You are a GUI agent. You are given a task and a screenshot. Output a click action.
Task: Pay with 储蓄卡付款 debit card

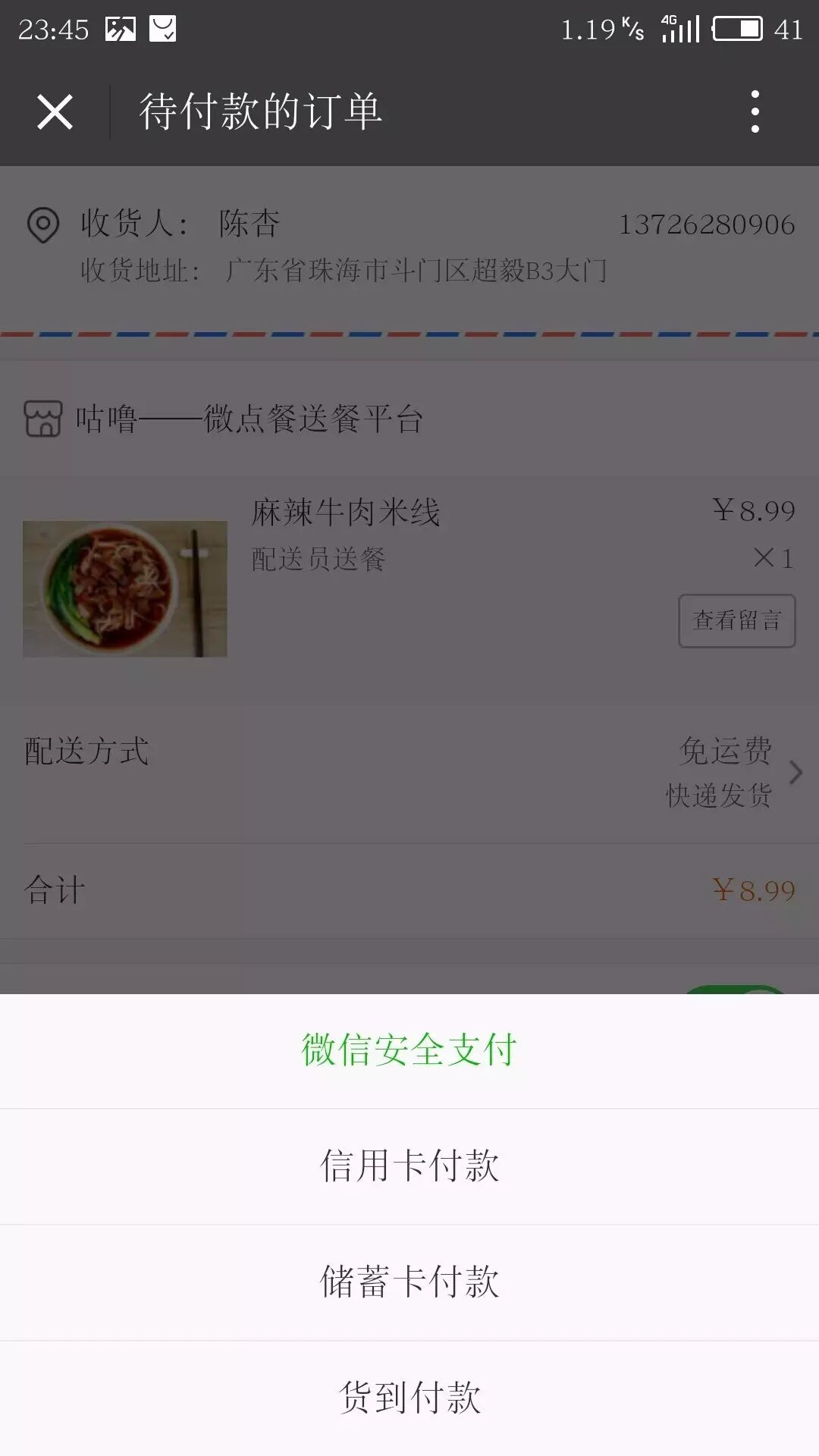click(x=409, y=1282)
